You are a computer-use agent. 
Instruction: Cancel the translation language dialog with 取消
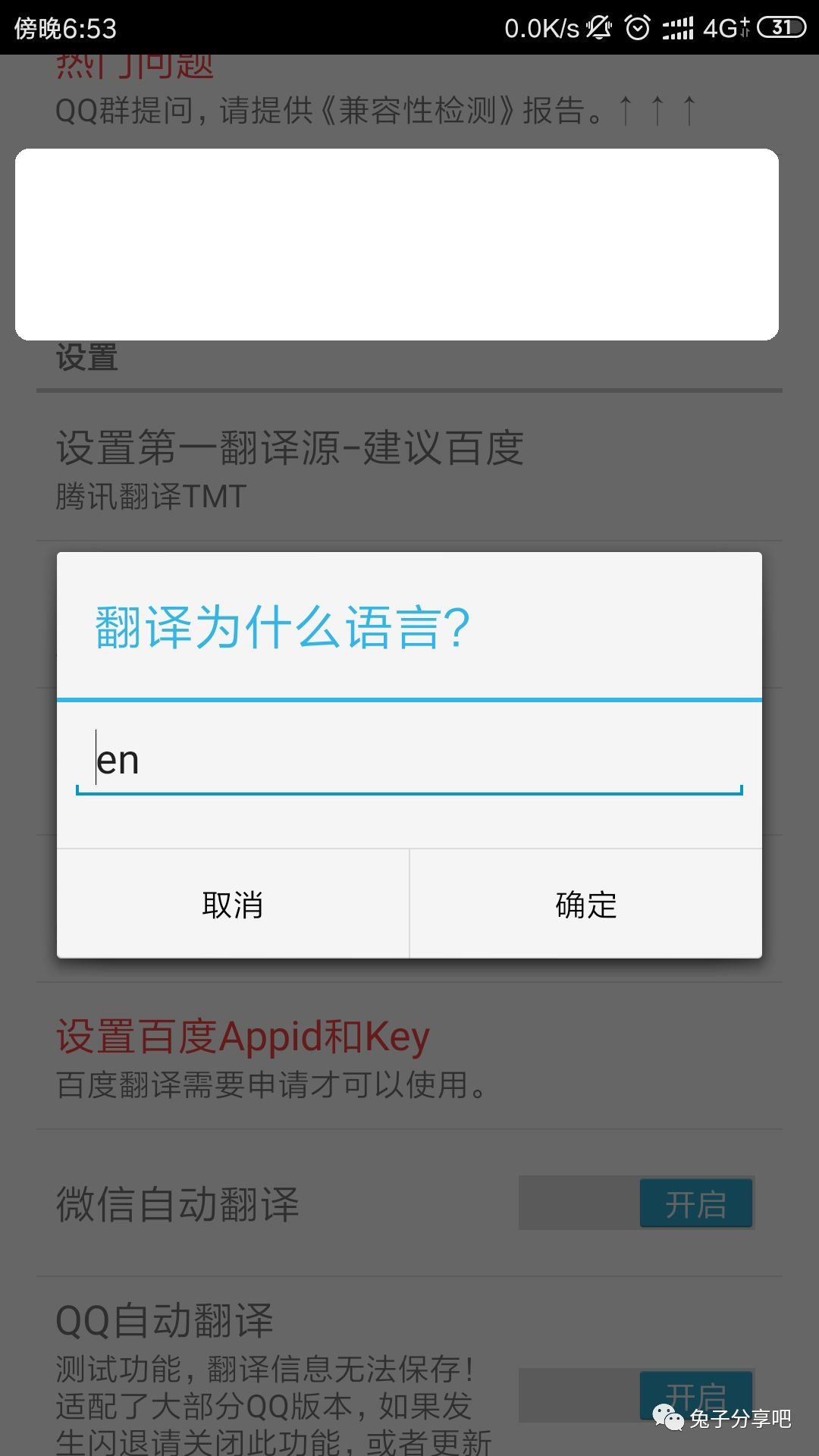(233, 904)
